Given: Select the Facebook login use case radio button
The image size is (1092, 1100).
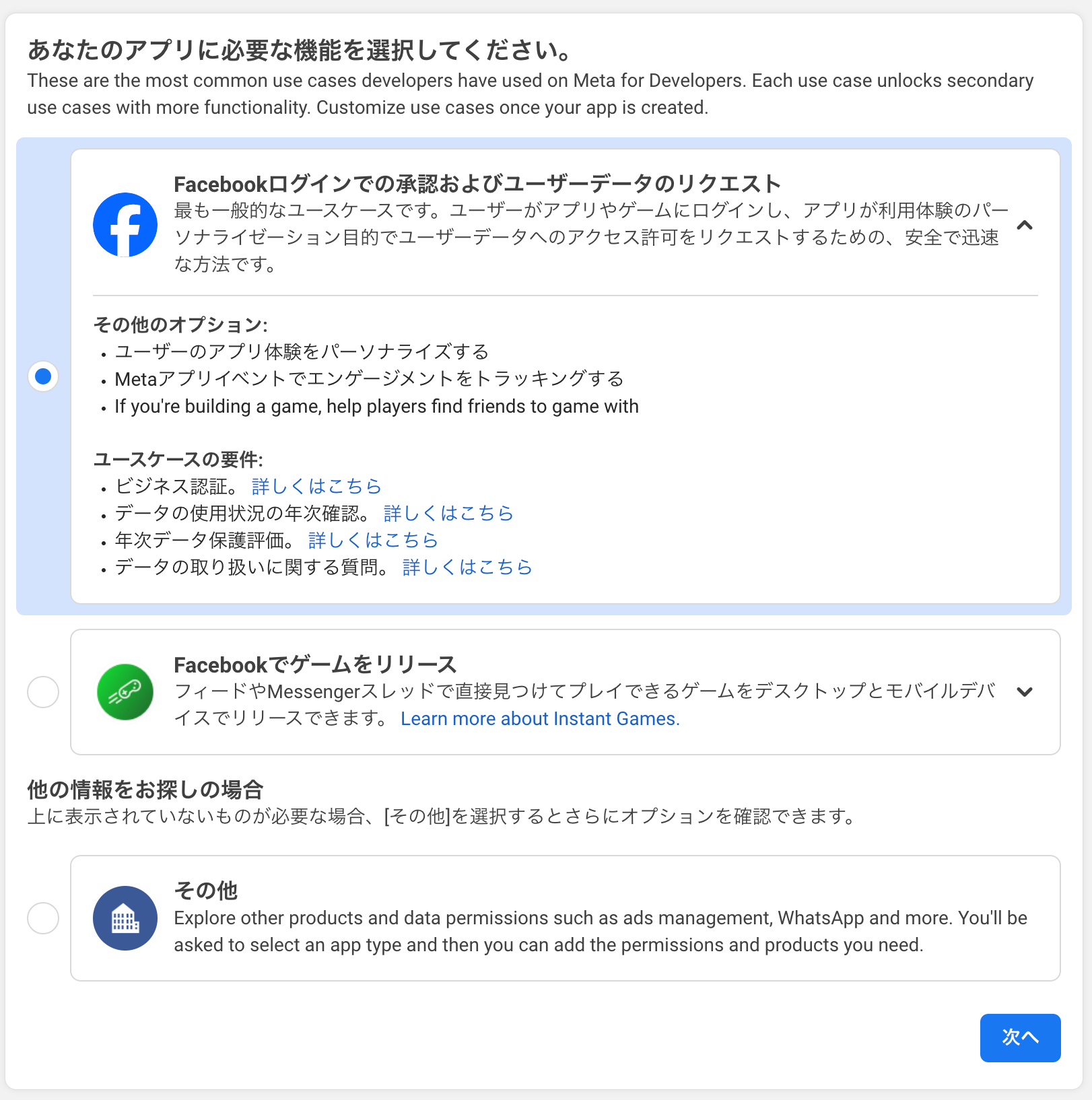Looking at the screenshot, I should click(43, 376).
